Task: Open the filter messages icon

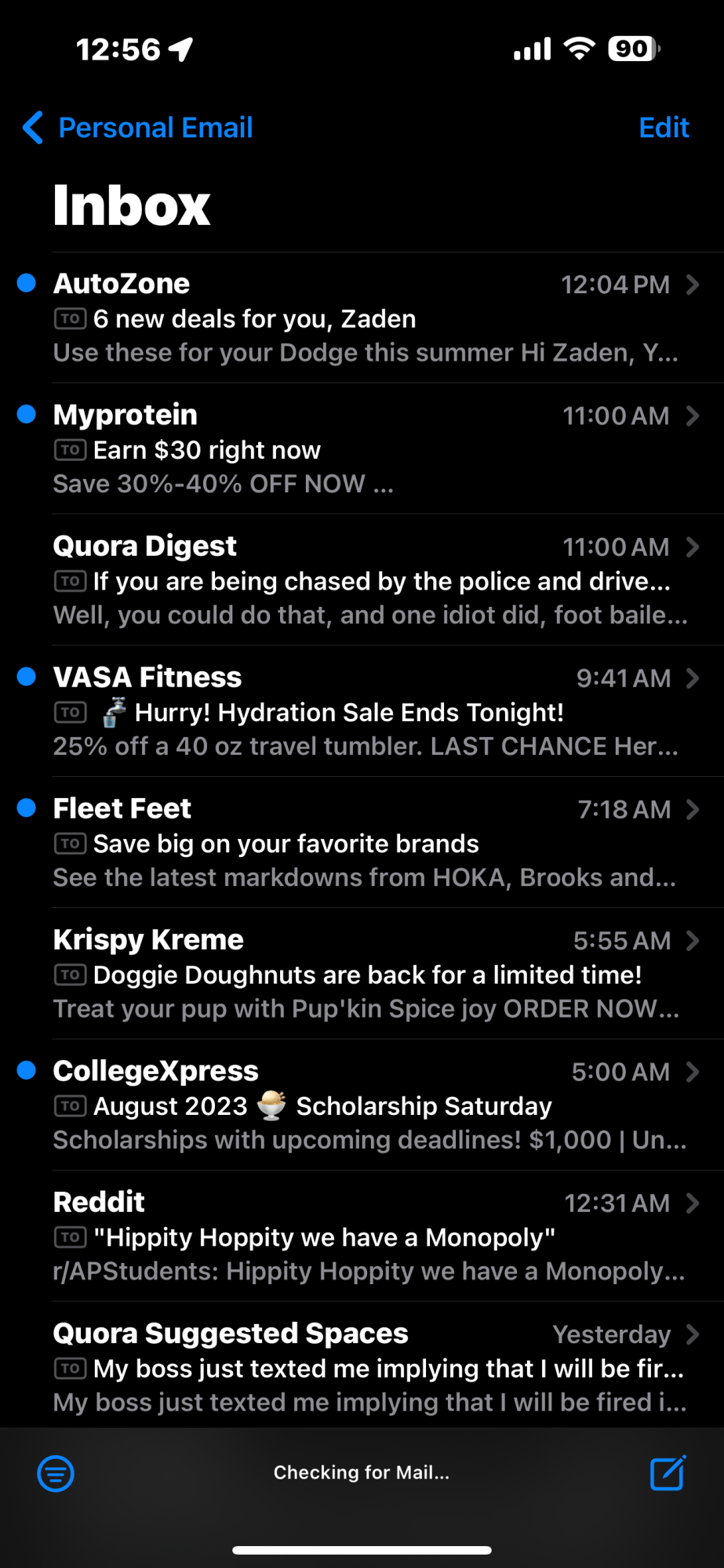Action: [x=56, y=1473]
